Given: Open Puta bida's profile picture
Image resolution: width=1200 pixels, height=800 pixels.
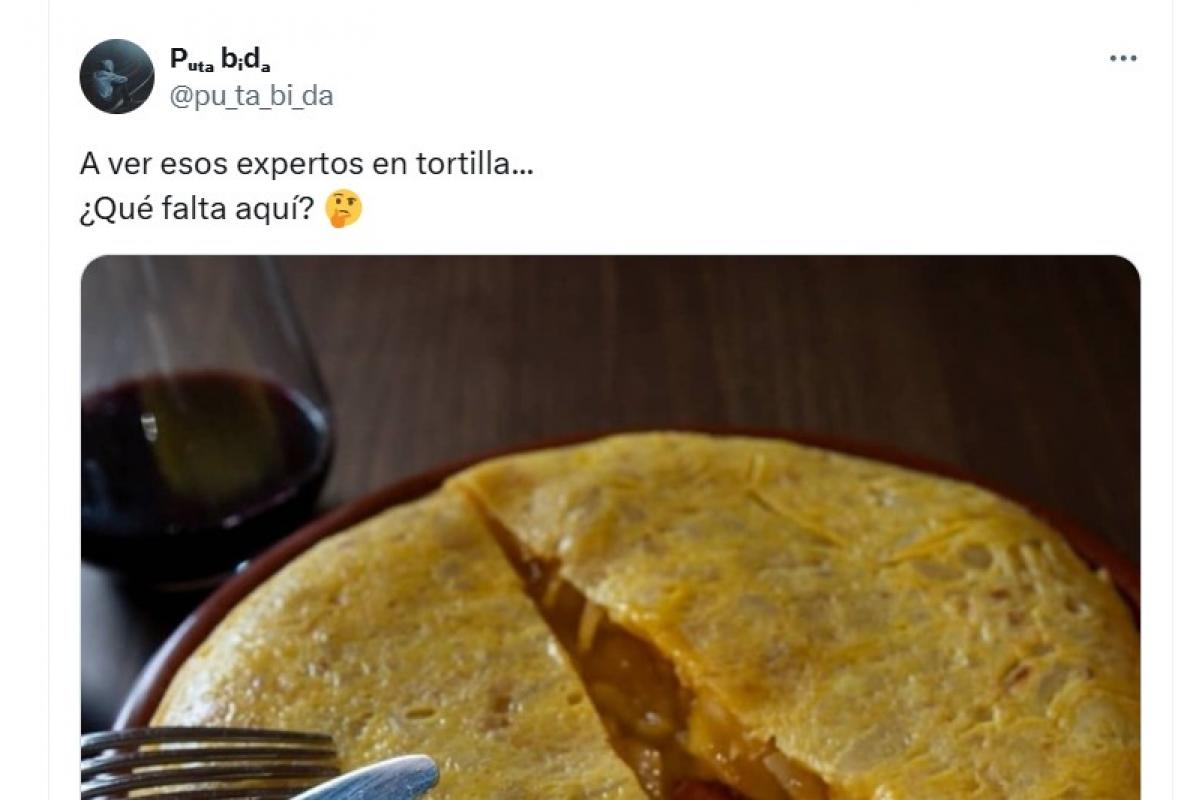Looking at the screenshot, I should [117, 77].
